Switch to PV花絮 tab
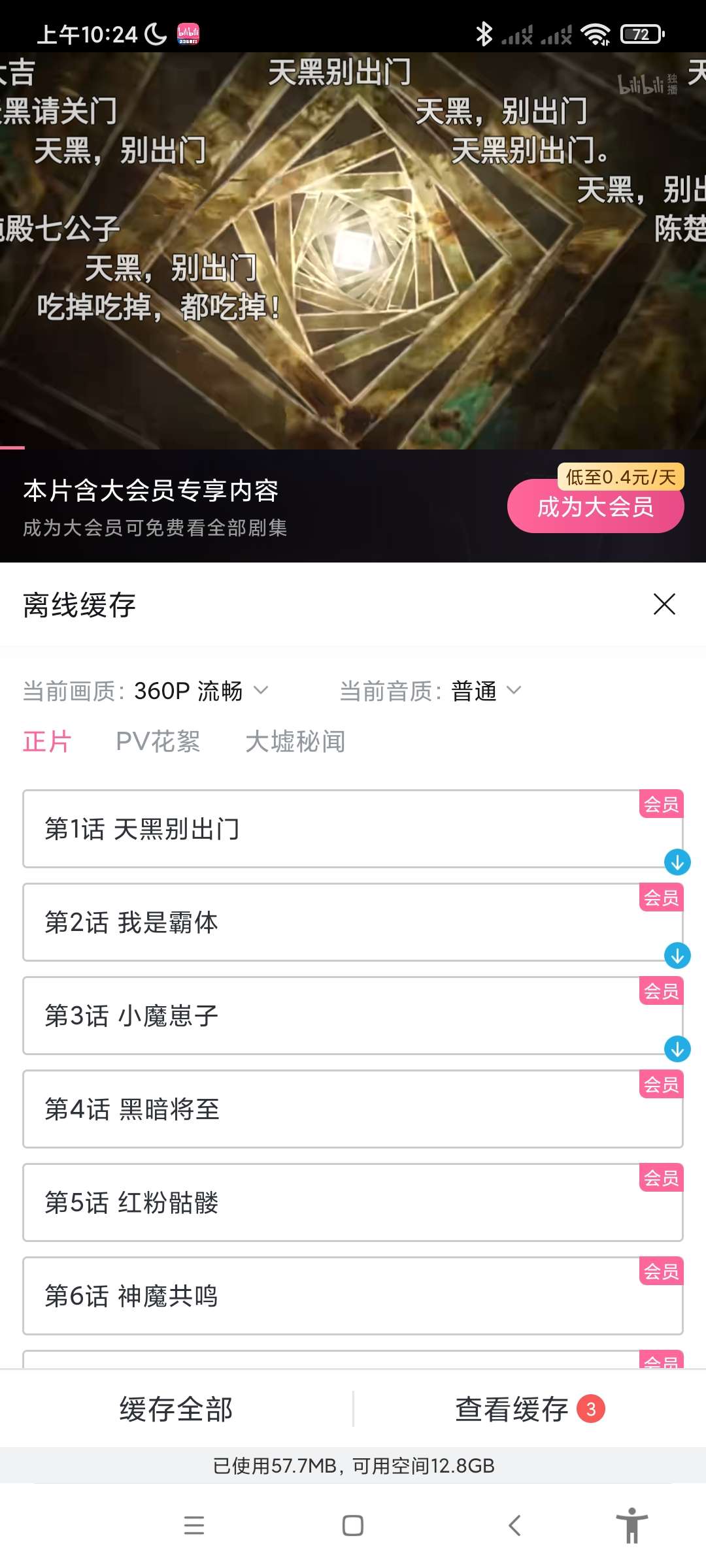This screenshot has height=1568, width=706. coord(158,742)
